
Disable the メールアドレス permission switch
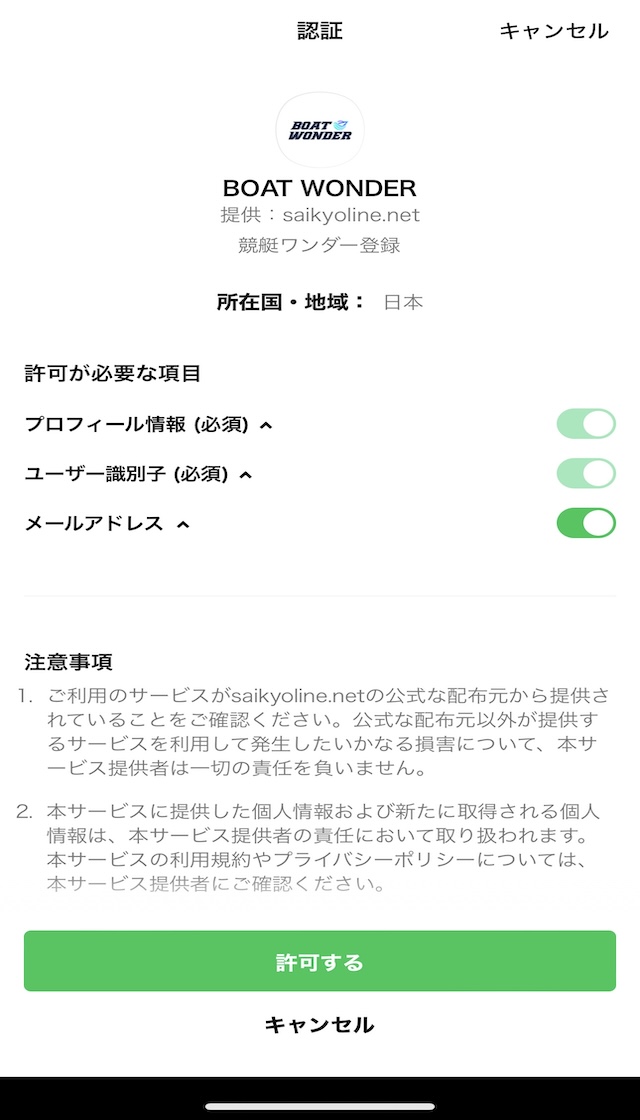pos(586,523)
